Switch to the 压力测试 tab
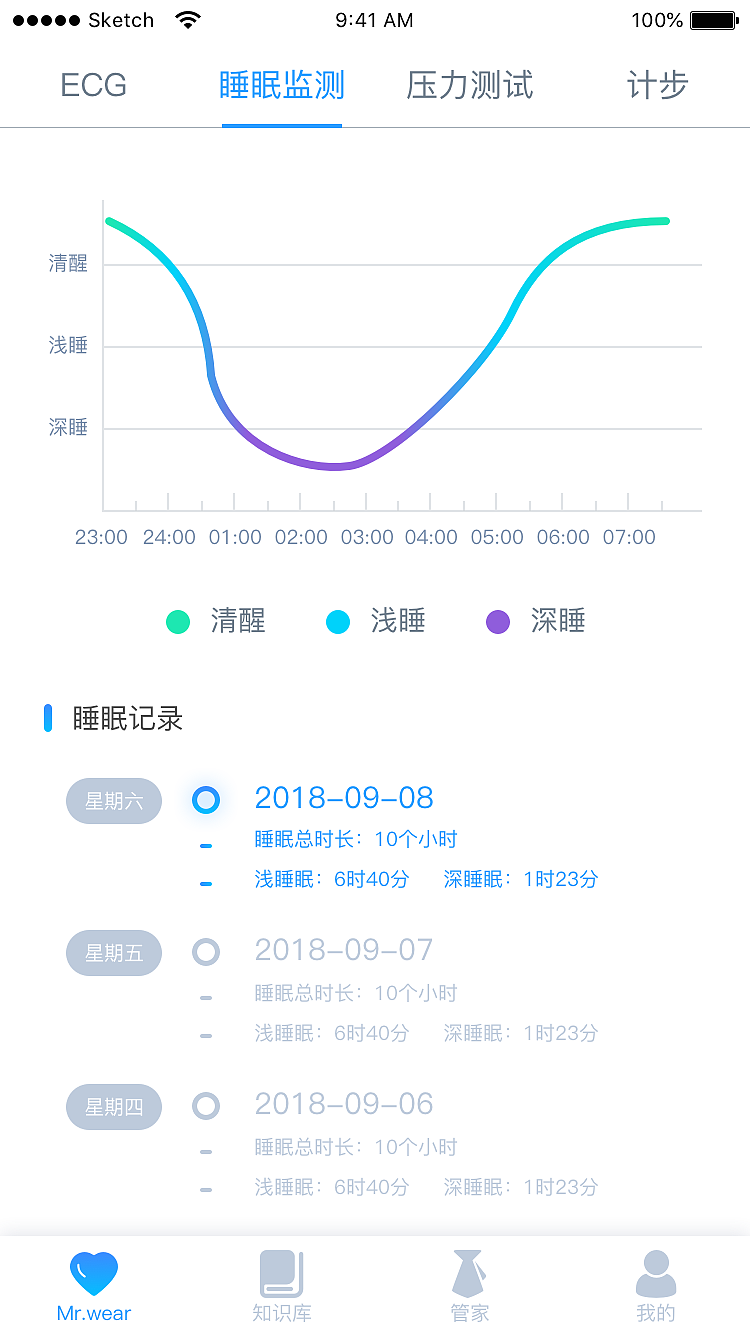Image resolution: width=750 pixels, height=1334 pixels. pos(468,86)
